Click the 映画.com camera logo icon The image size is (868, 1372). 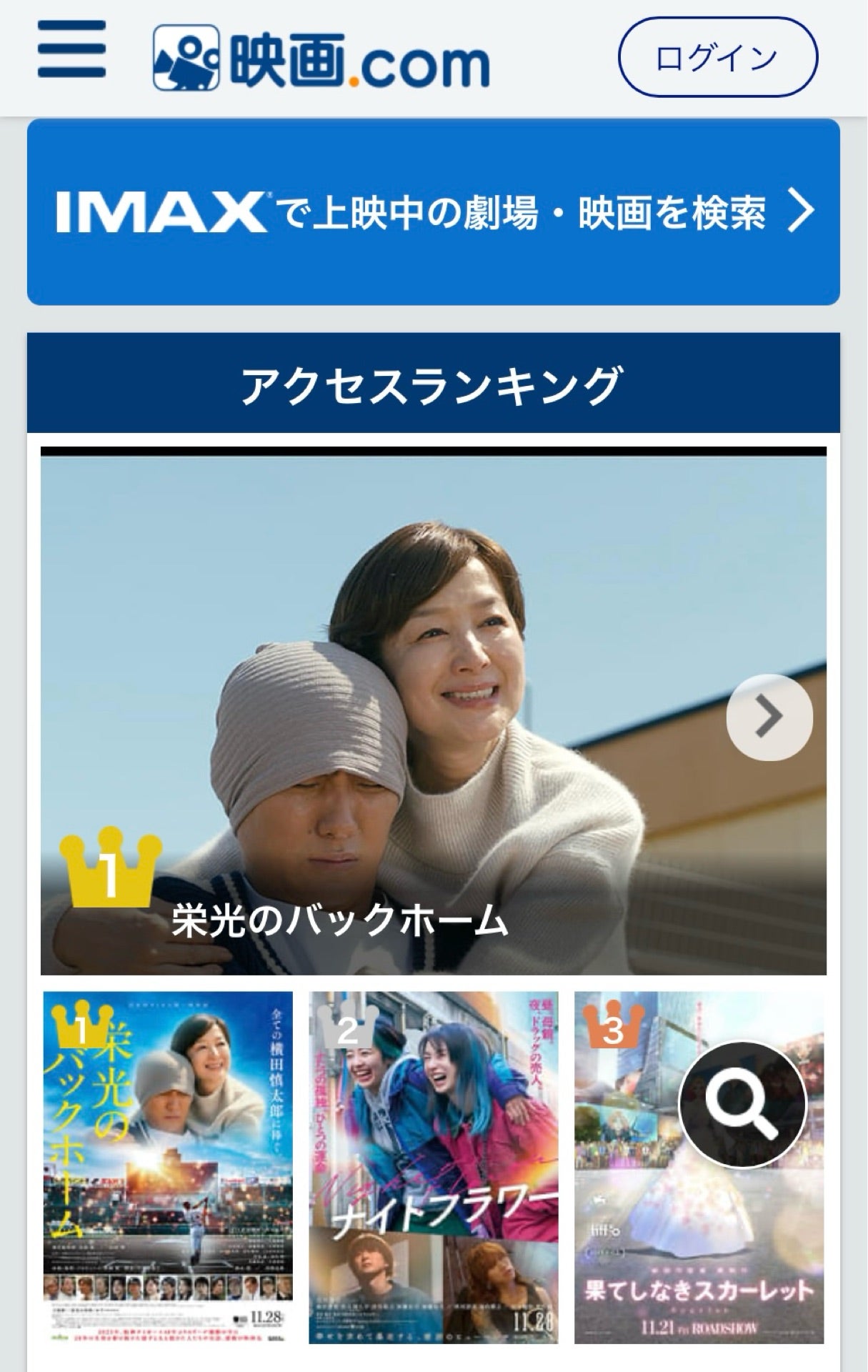(187, 57)
